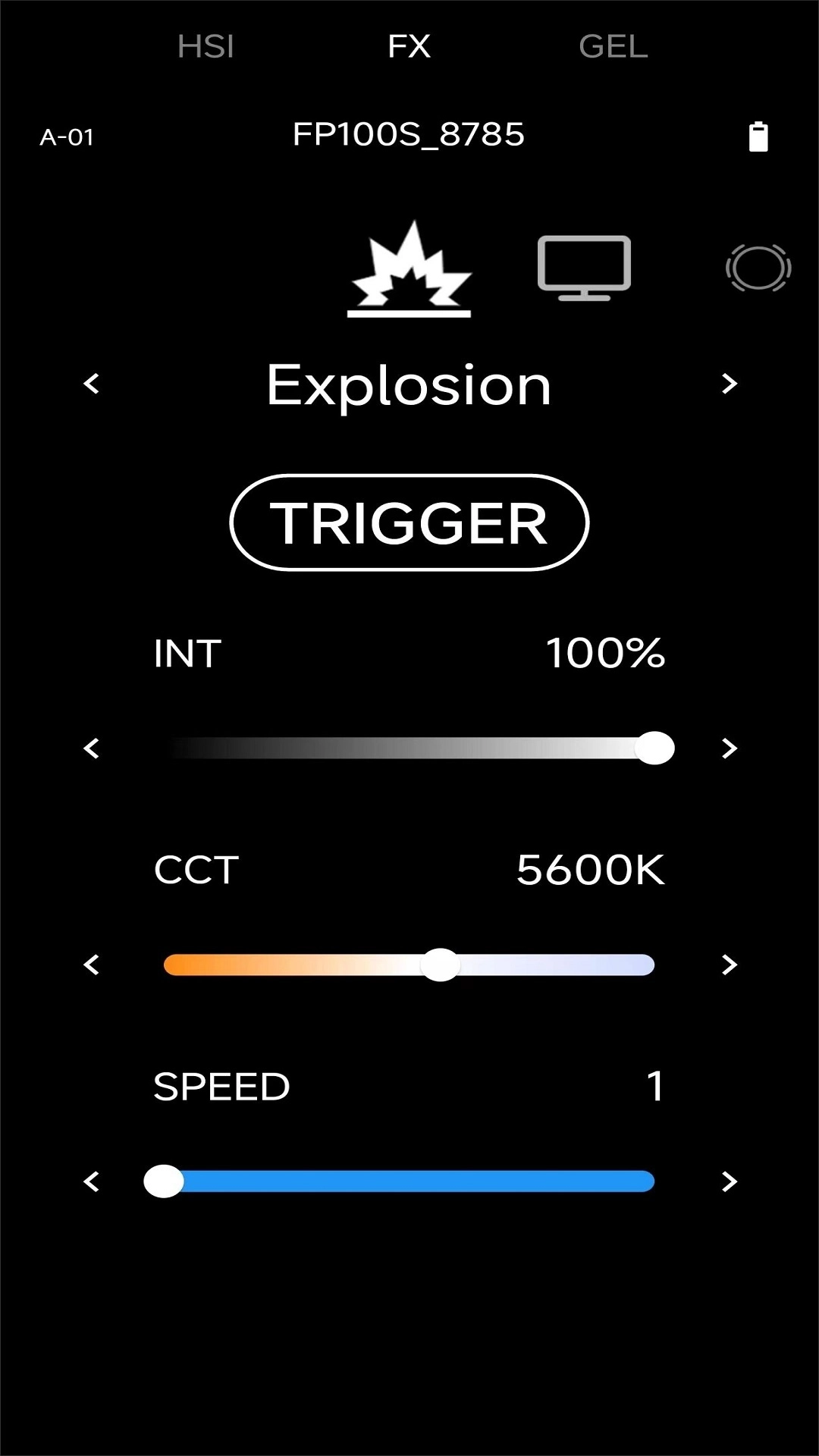Select the FX tab
This screenshot has height=1456, width=819.
(x=409, y=47)
